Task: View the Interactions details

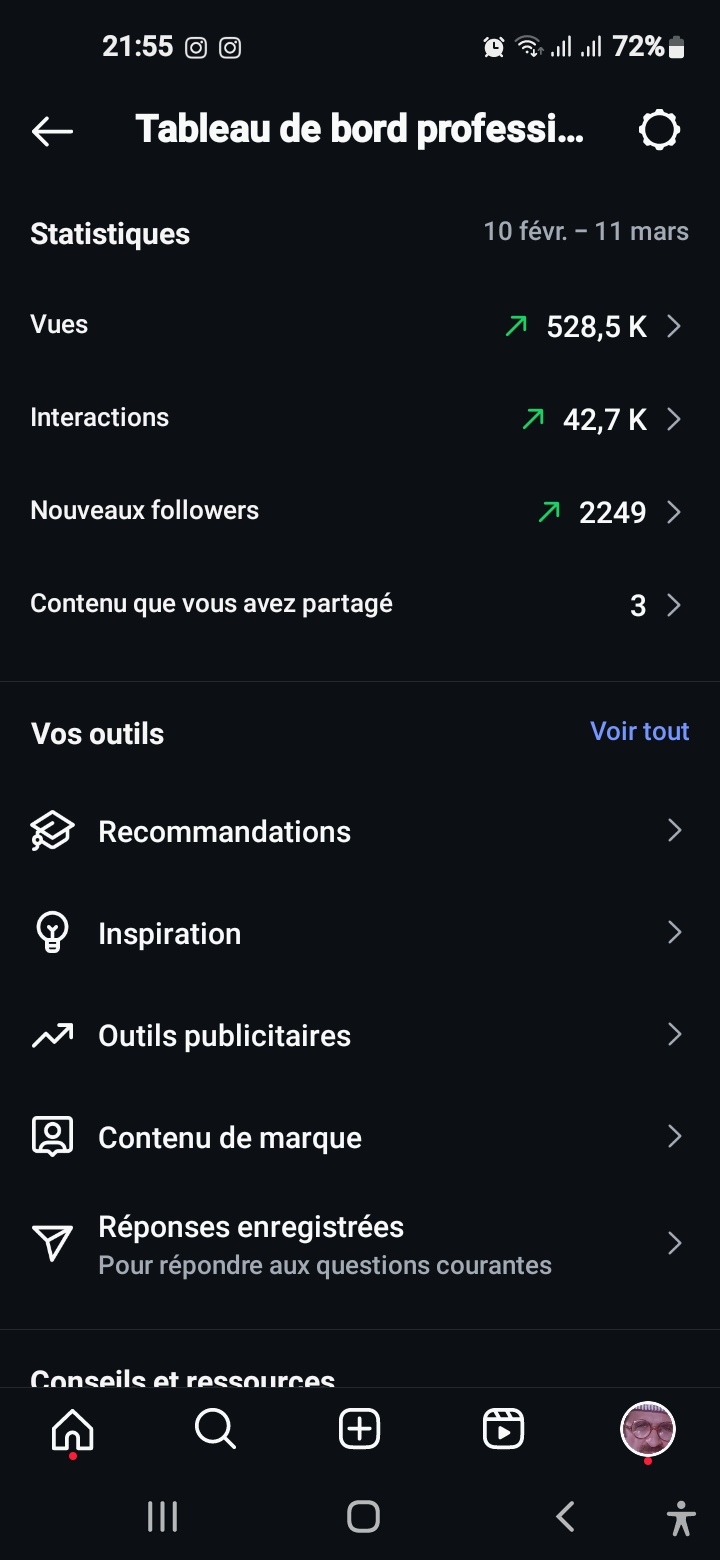Action: coord(360,419)
